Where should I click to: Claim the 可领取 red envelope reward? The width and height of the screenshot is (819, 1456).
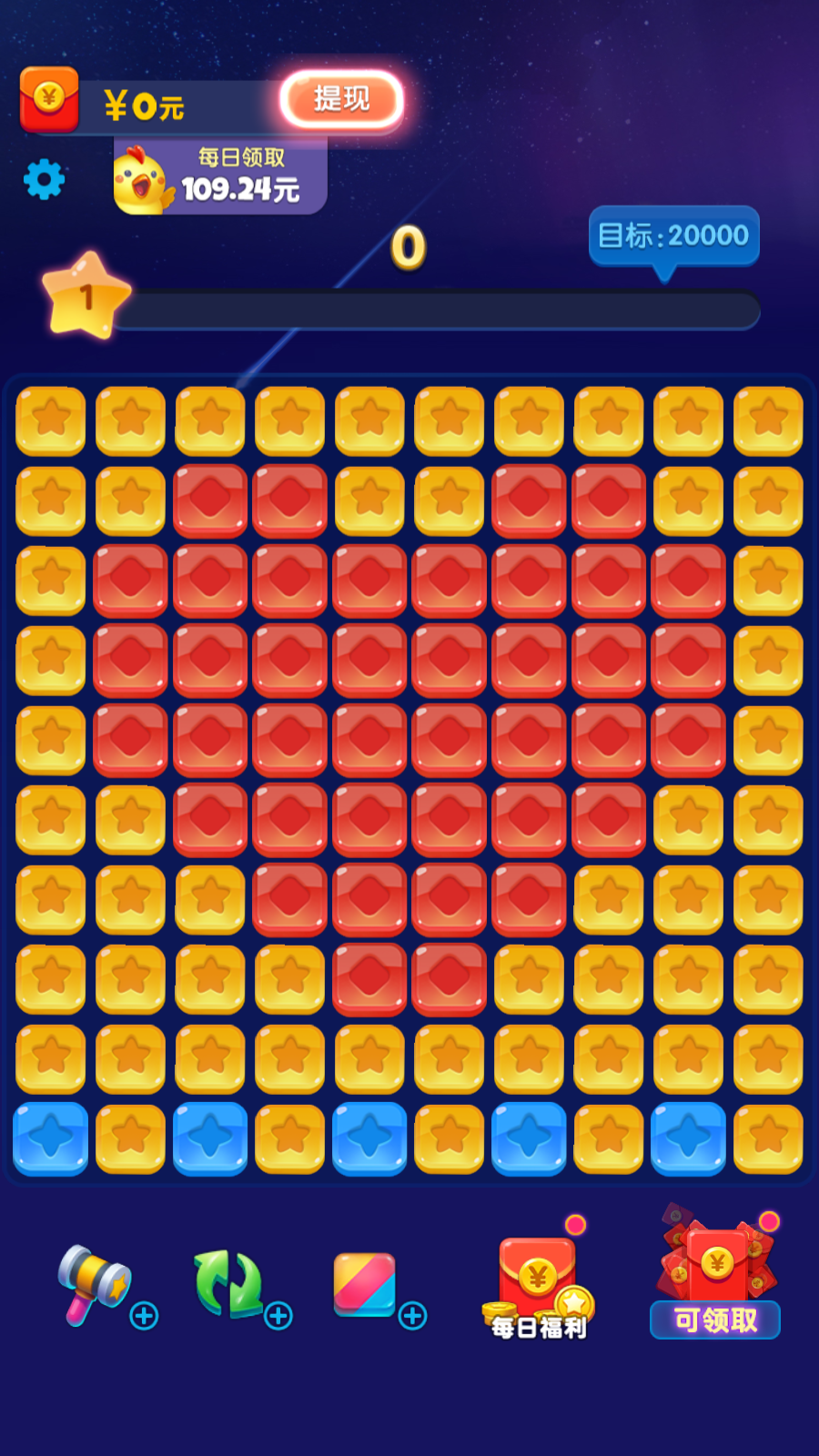pos(715,1274)
